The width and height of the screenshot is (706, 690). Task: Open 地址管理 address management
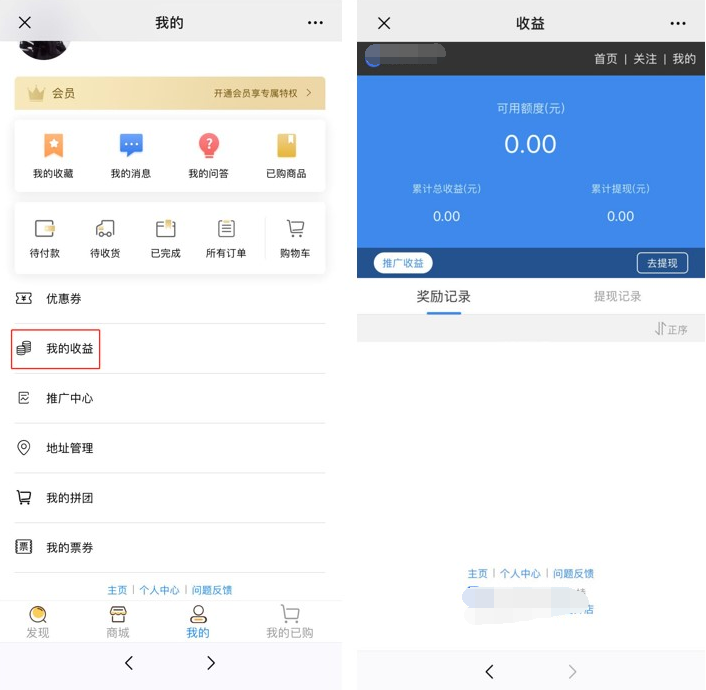coord(68,448)
